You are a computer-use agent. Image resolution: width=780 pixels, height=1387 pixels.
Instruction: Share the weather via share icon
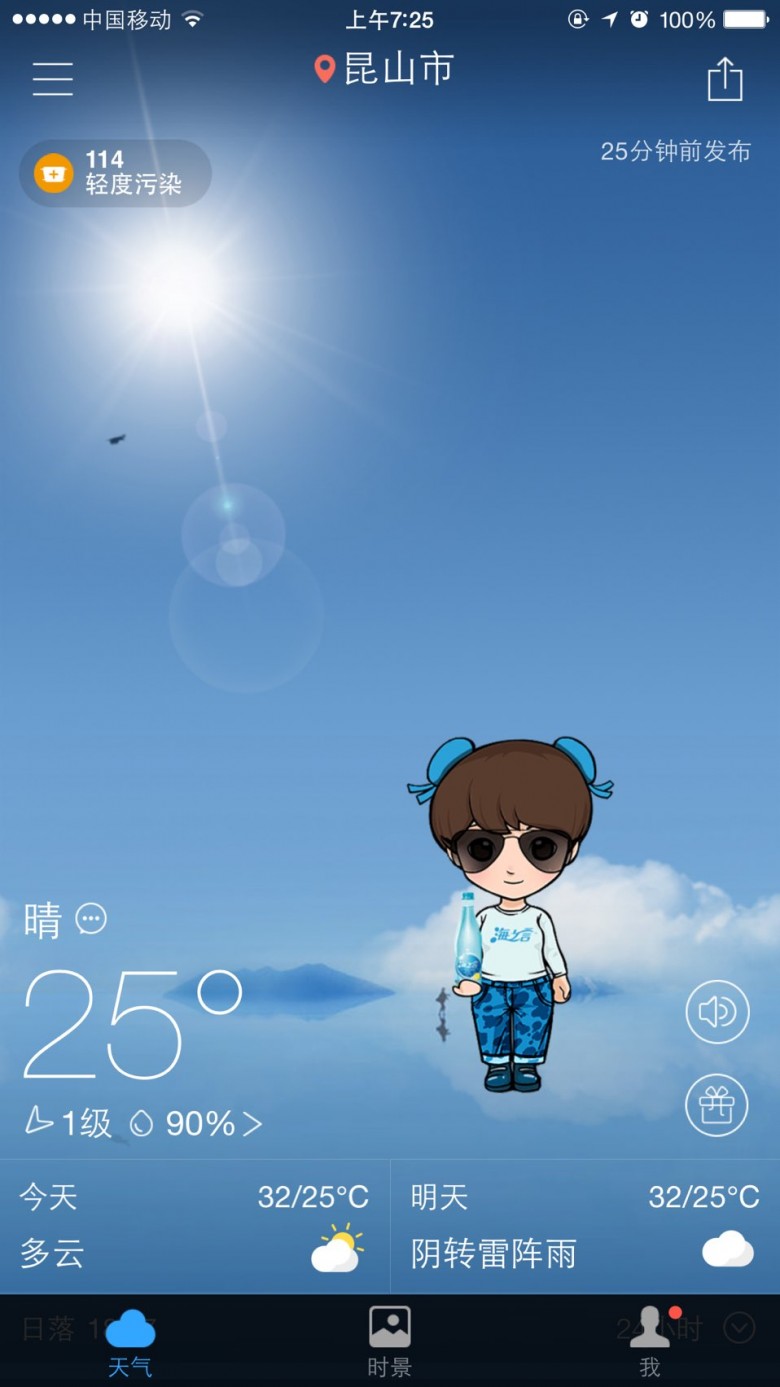click(x=725, y=79)
